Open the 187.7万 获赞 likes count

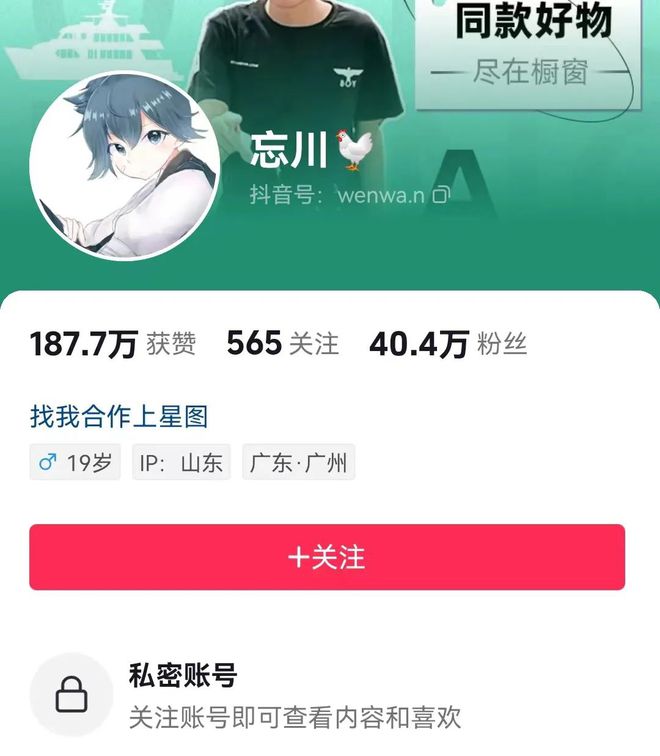point(112,345)
